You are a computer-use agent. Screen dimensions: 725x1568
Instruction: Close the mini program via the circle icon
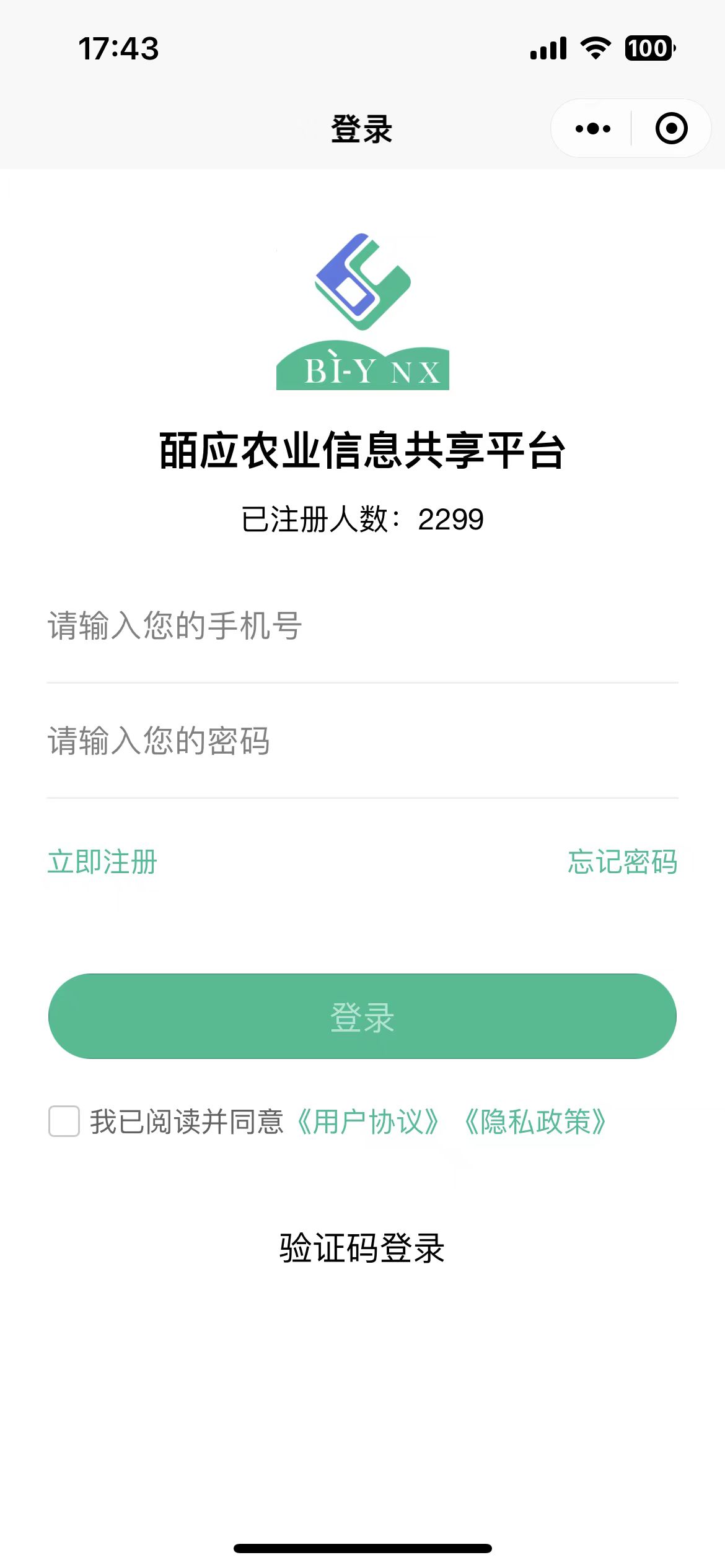pos(671,129)
